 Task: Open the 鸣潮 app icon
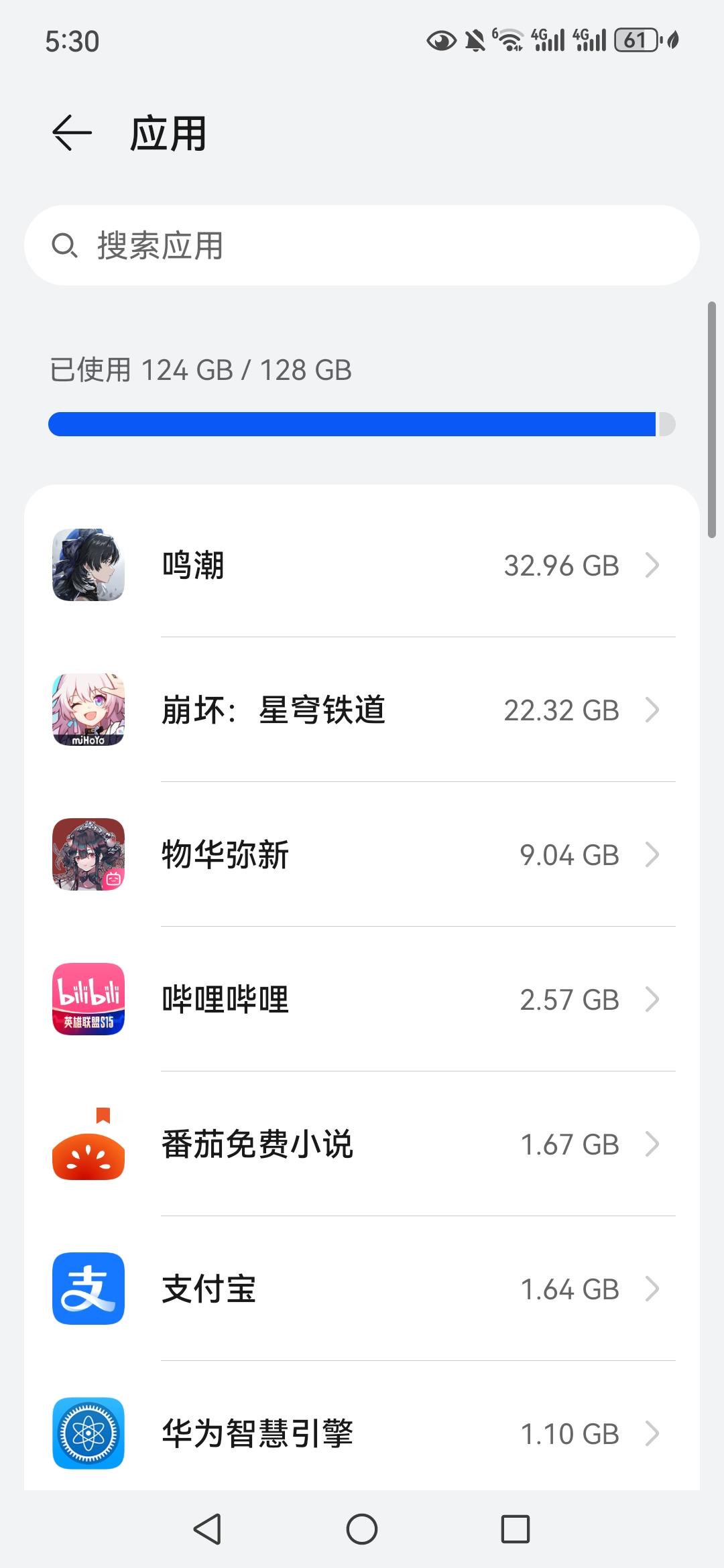click(88, 565)
